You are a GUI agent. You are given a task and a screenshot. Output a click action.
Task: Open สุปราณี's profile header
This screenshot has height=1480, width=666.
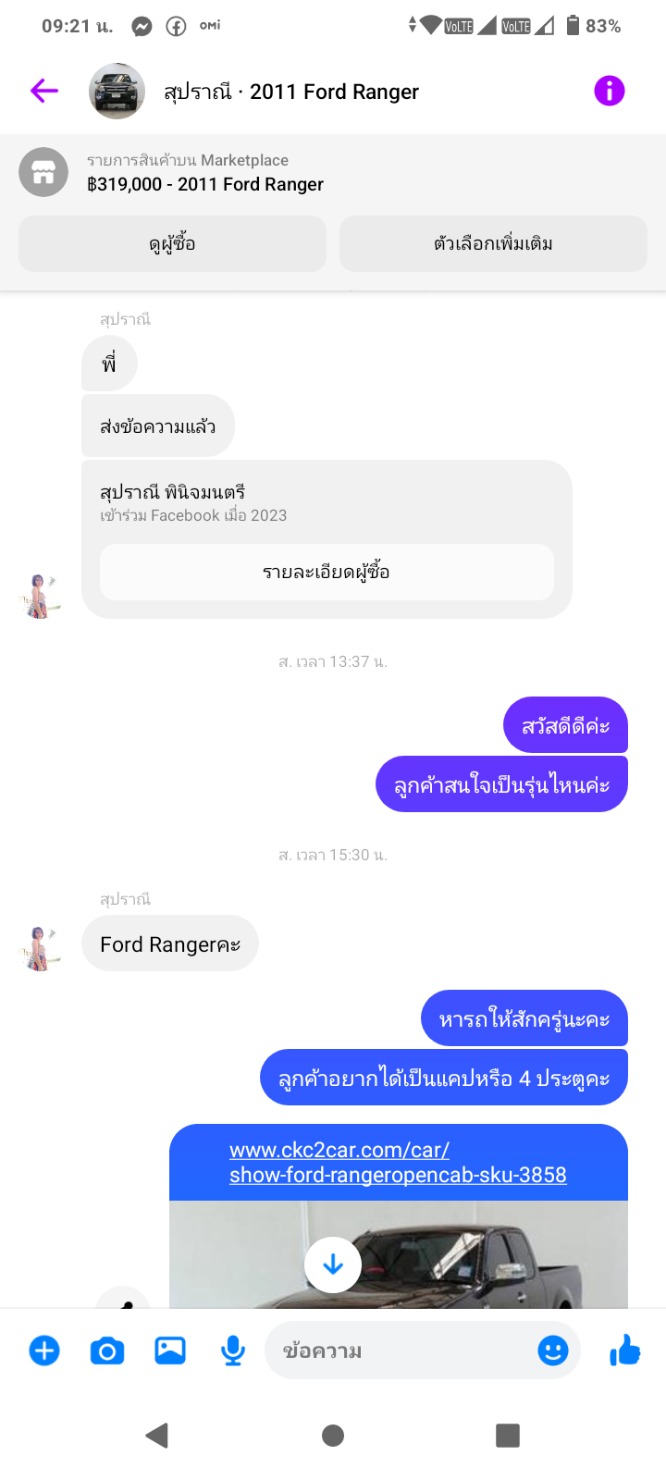click(x=290, y=92)
